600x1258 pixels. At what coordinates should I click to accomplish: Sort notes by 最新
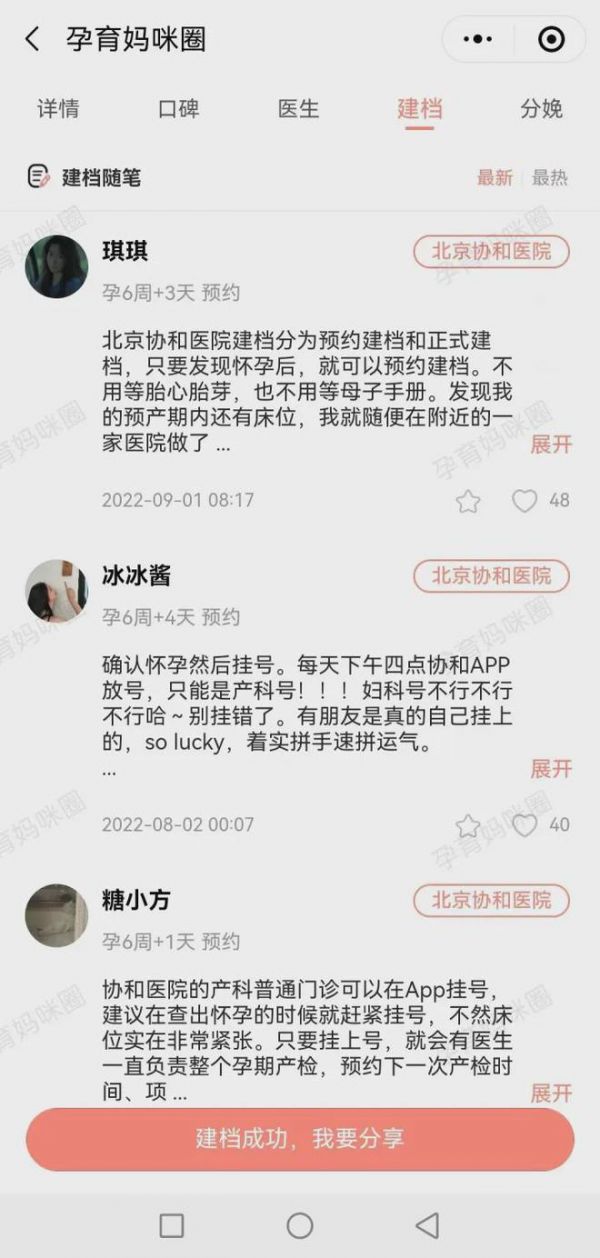pyautogui.click(x=494, y=178)
